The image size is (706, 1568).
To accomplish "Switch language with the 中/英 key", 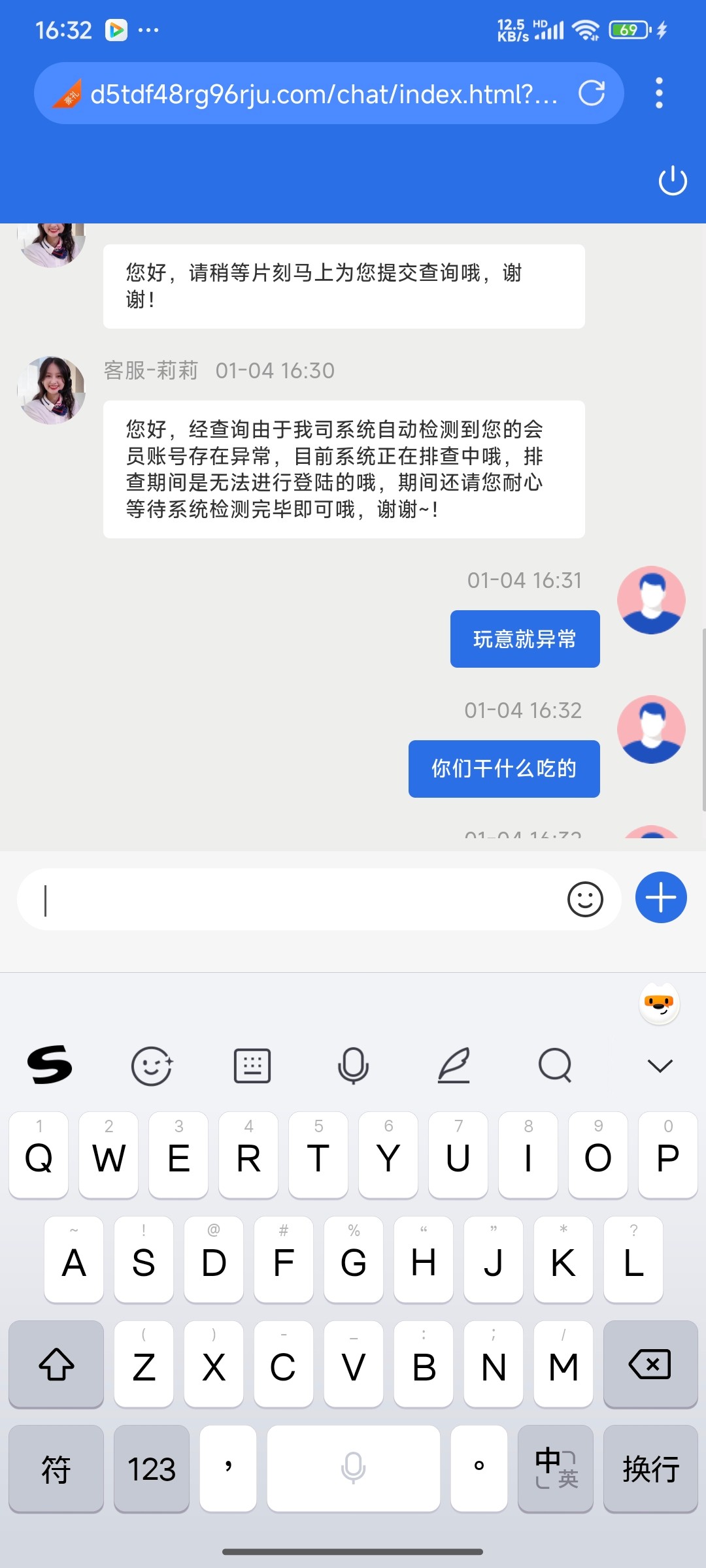I will pyautogui.click(x=556, y=1468).
